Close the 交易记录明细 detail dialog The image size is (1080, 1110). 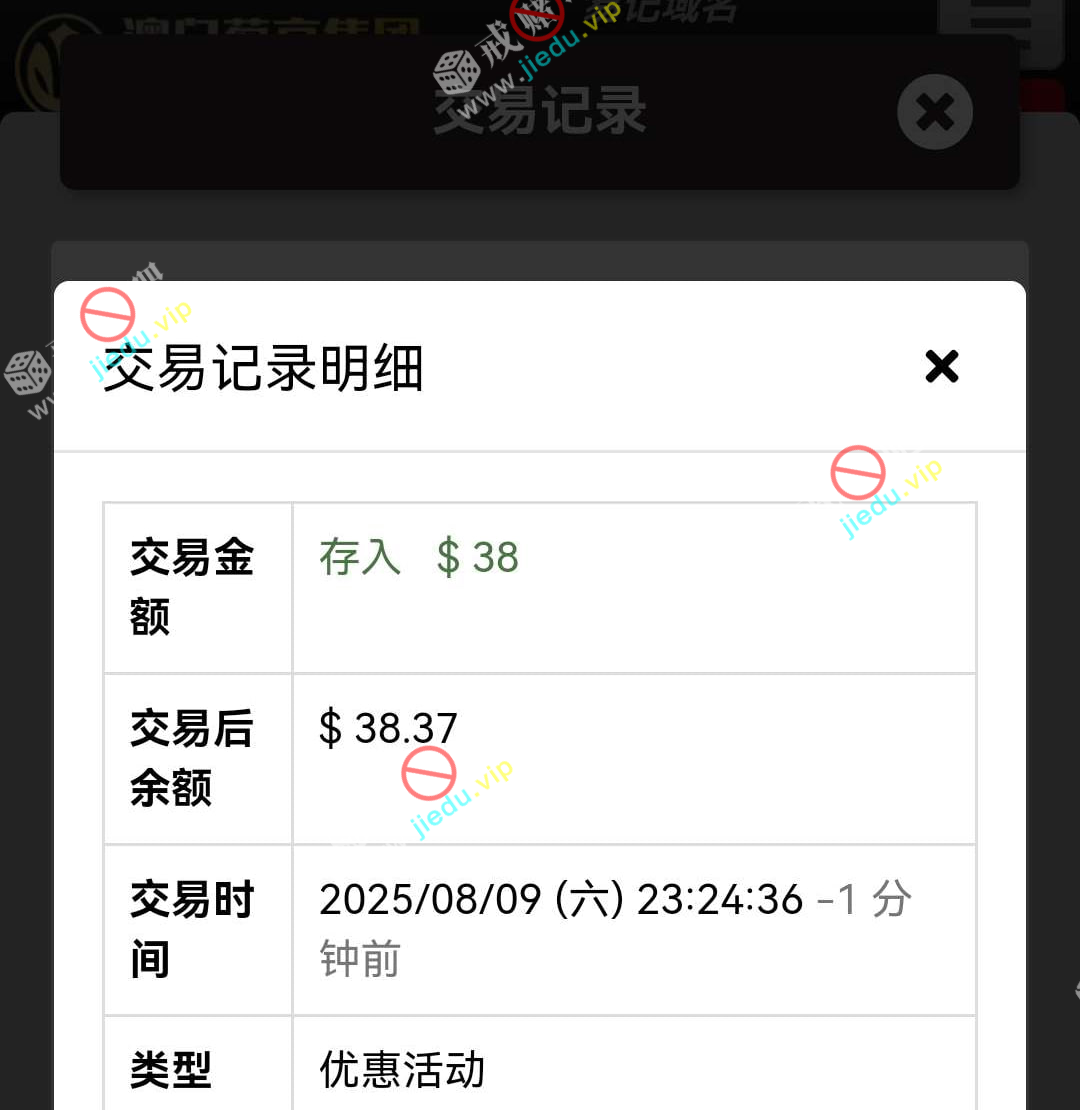coord(941,367)
